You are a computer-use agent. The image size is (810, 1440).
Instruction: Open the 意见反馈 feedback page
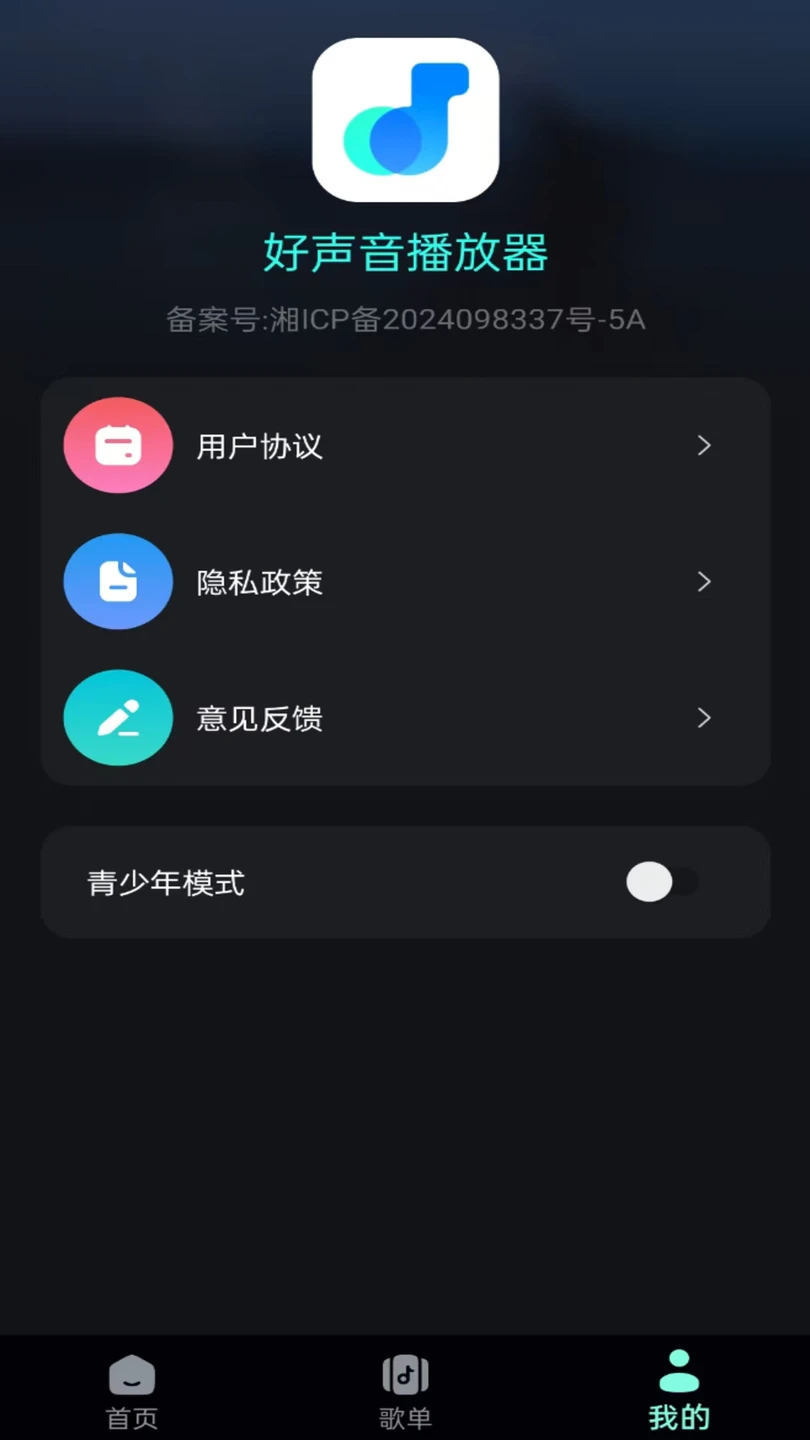pyautogui.click(x=258, y=718)
